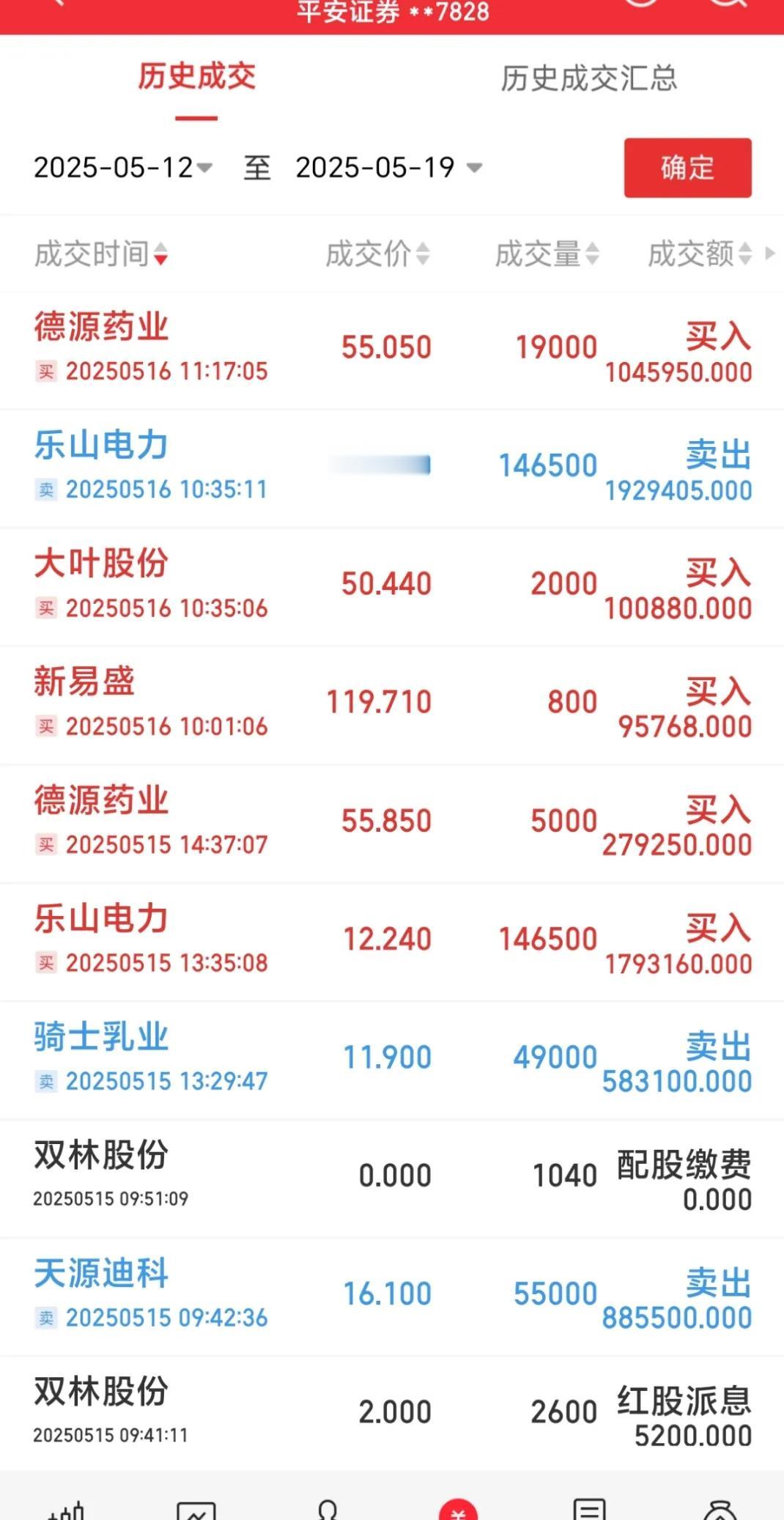Image resolution: width=784 pixels, height=1520 pixels.
Task: Open 双林股份 配股缴费 record
Action: point(392,1179)
